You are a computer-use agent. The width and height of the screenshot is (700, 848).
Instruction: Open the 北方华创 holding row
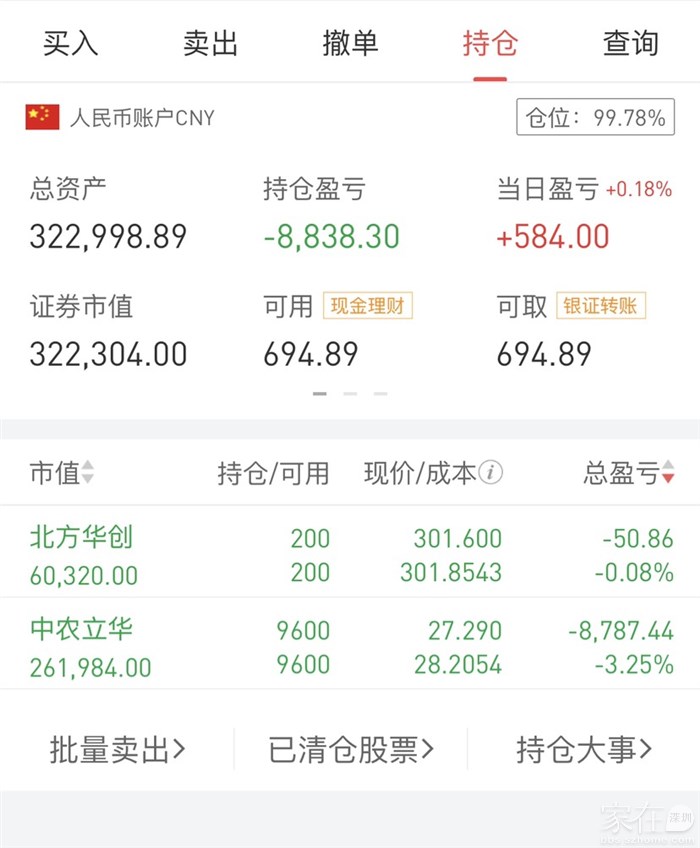[350, 553]
